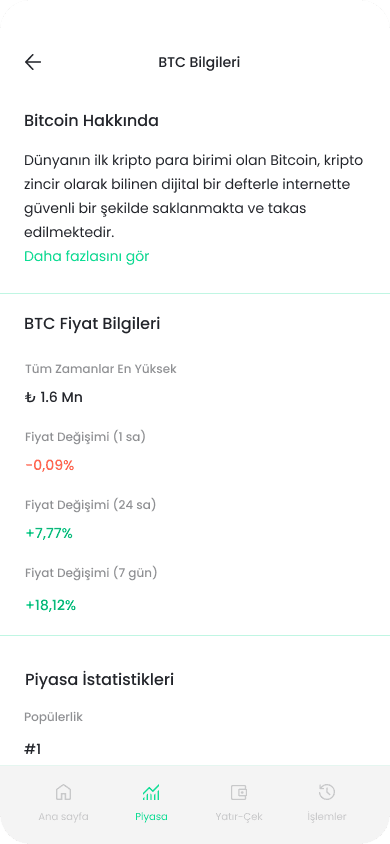Switch to the Ana sayfa tab
This screenshot has height=844, width=390.
(63, 802)
